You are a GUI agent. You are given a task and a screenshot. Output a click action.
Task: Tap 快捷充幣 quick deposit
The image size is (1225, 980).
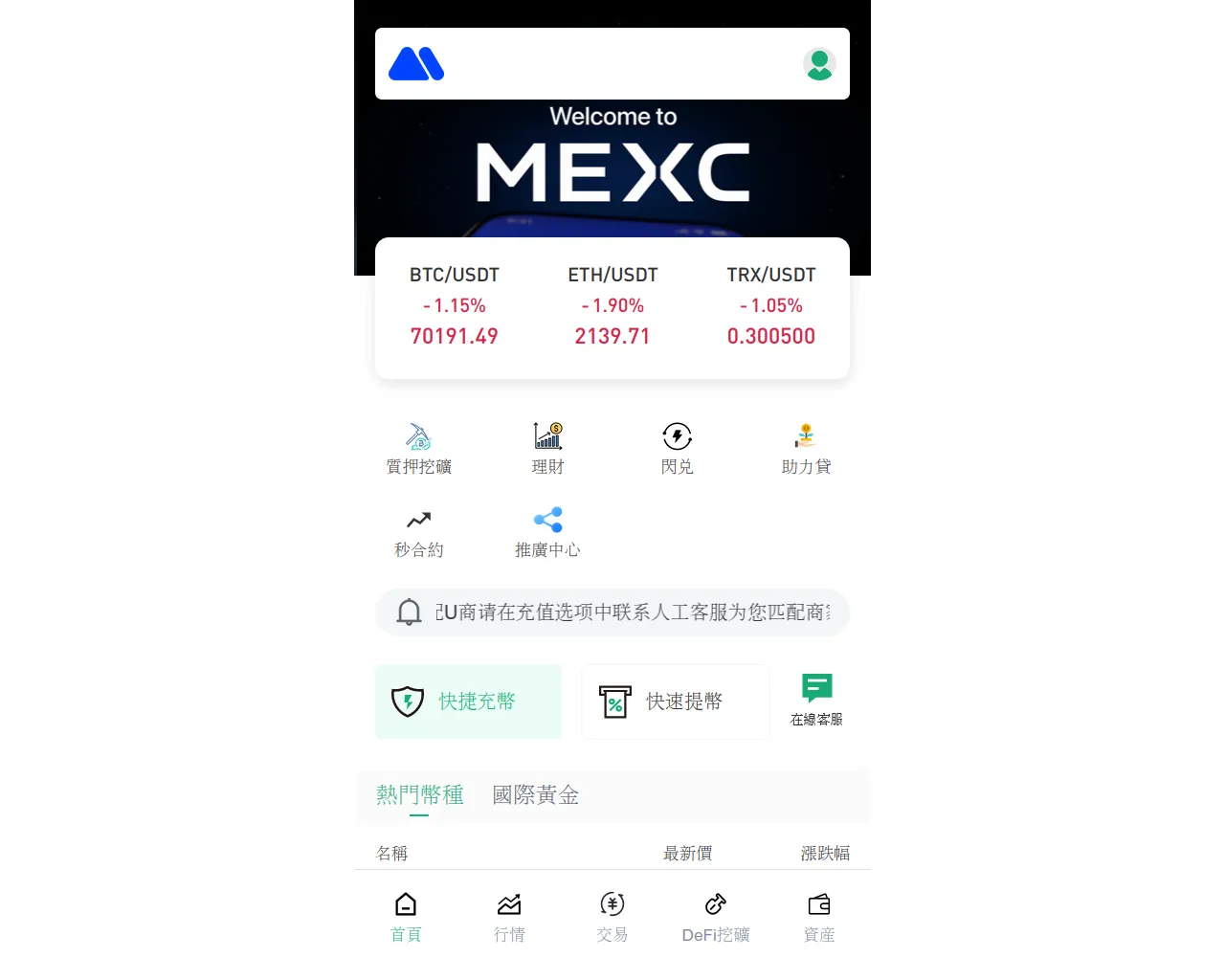click(x=469, y=702)
